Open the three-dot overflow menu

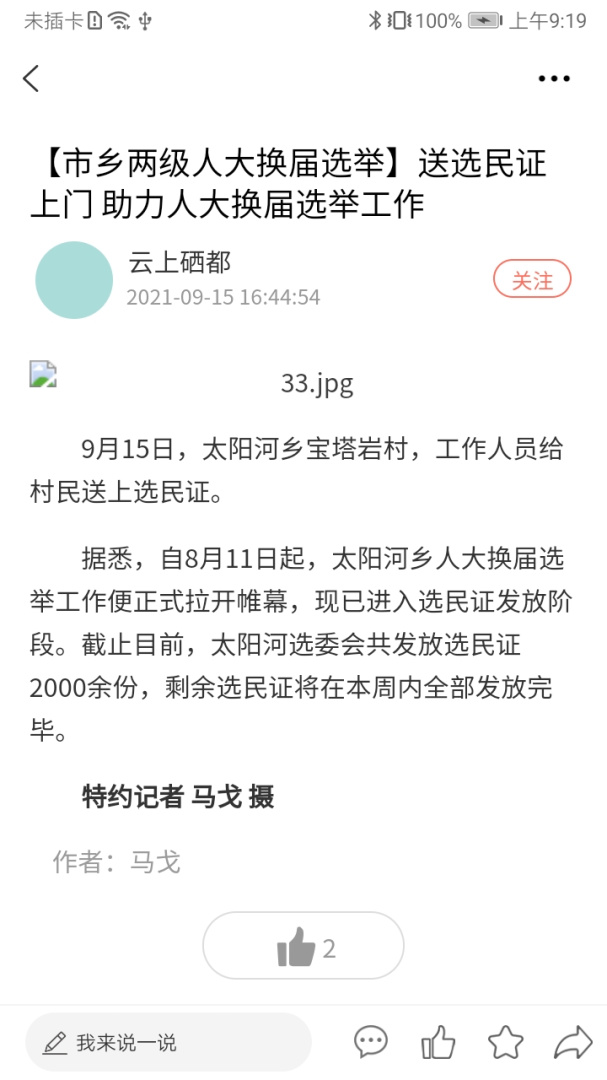pos(554,79)
